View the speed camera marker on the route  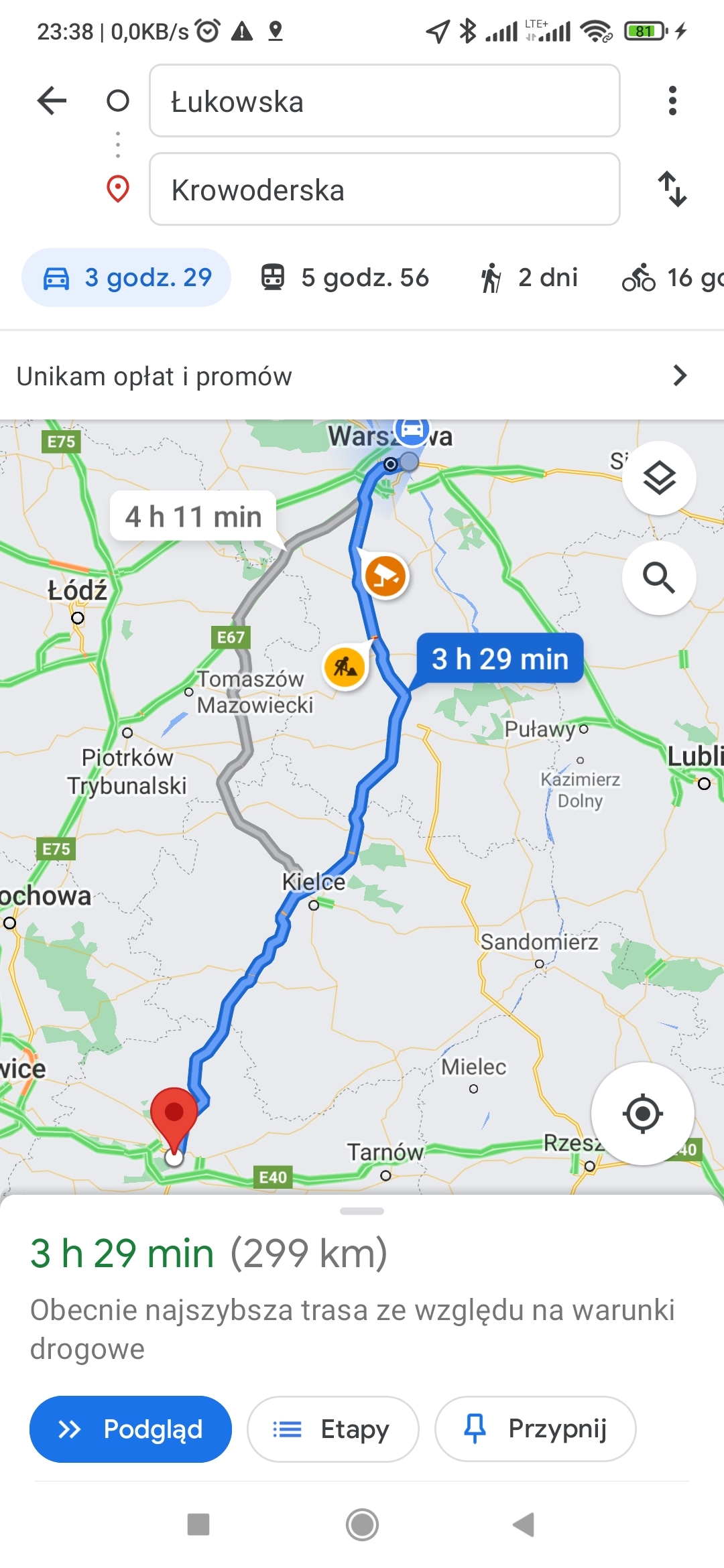tap(385, 576)
